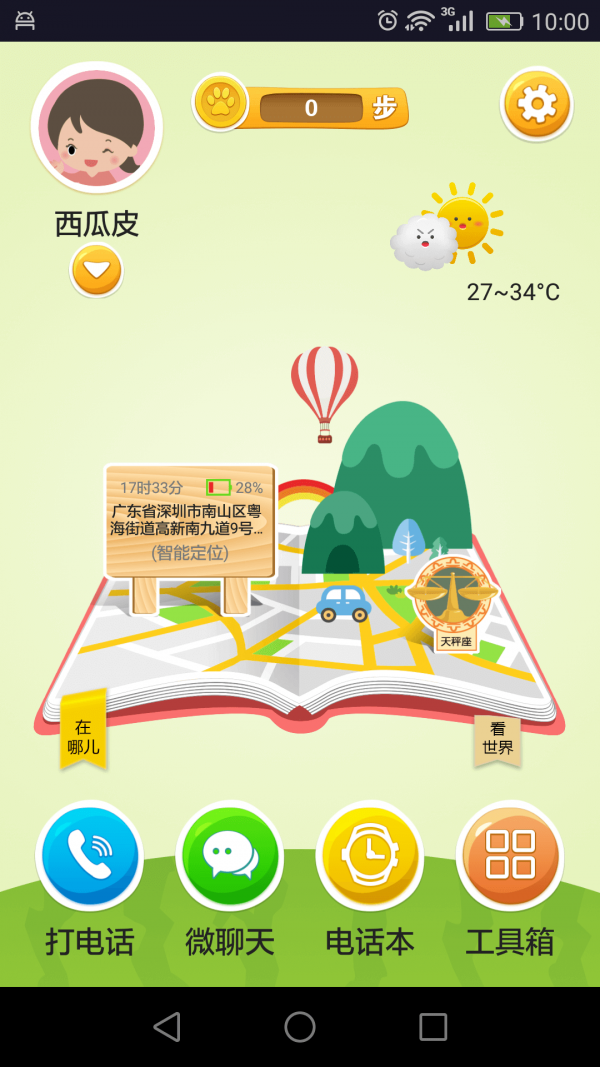Tap the 看世界 bookmark

pos(497,738)
